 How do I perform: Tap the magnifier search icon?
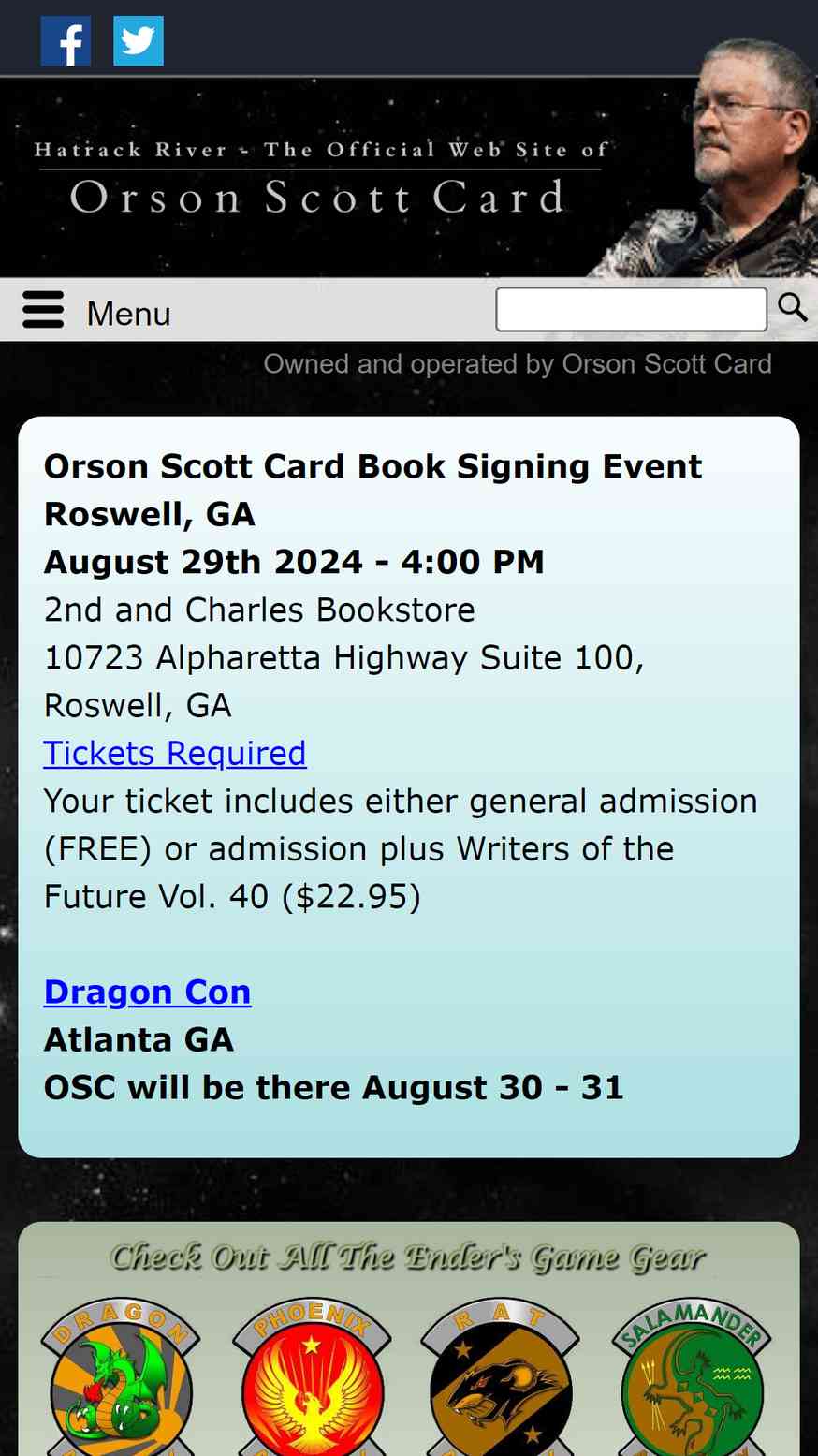792,307
